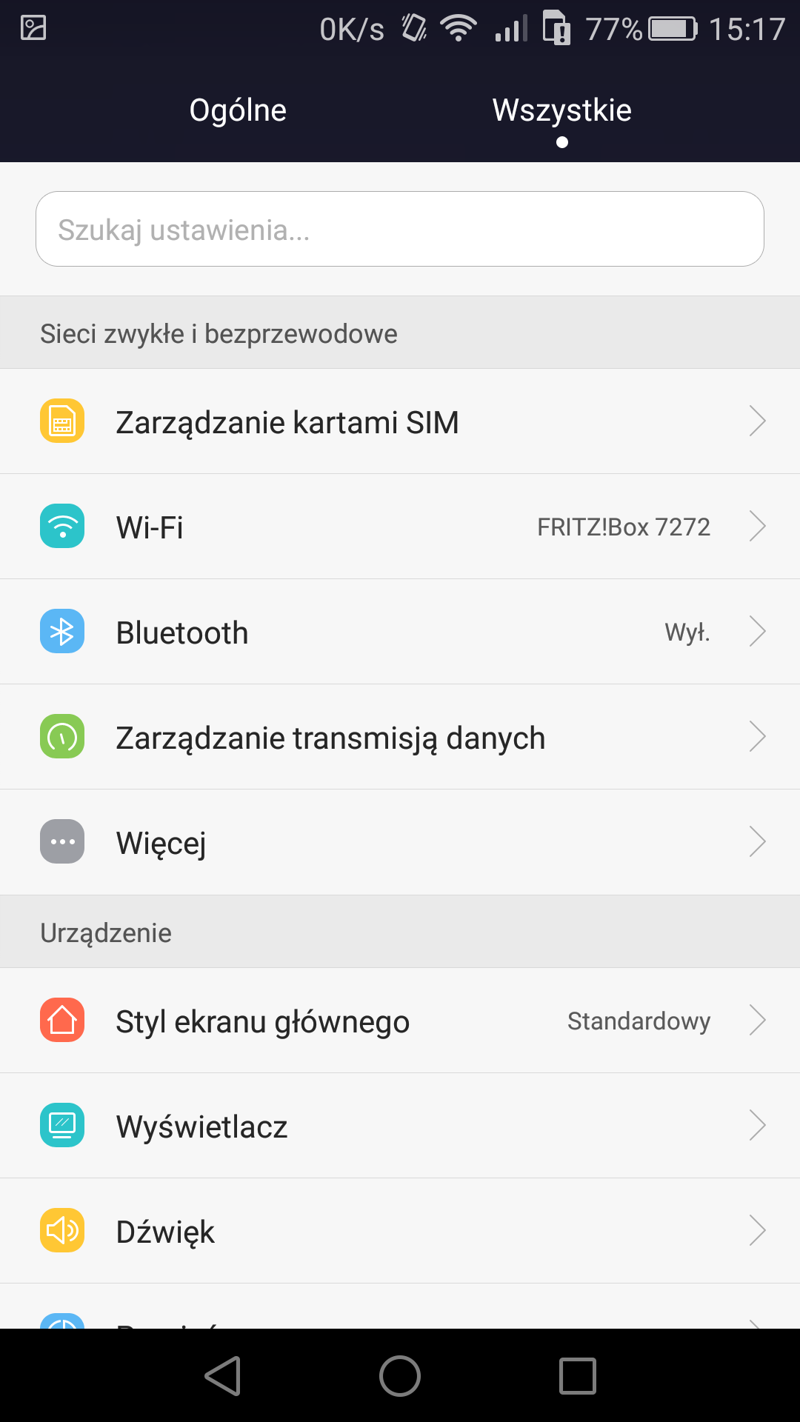Open Zarządzanie kartami SIM

click(400, 422)
